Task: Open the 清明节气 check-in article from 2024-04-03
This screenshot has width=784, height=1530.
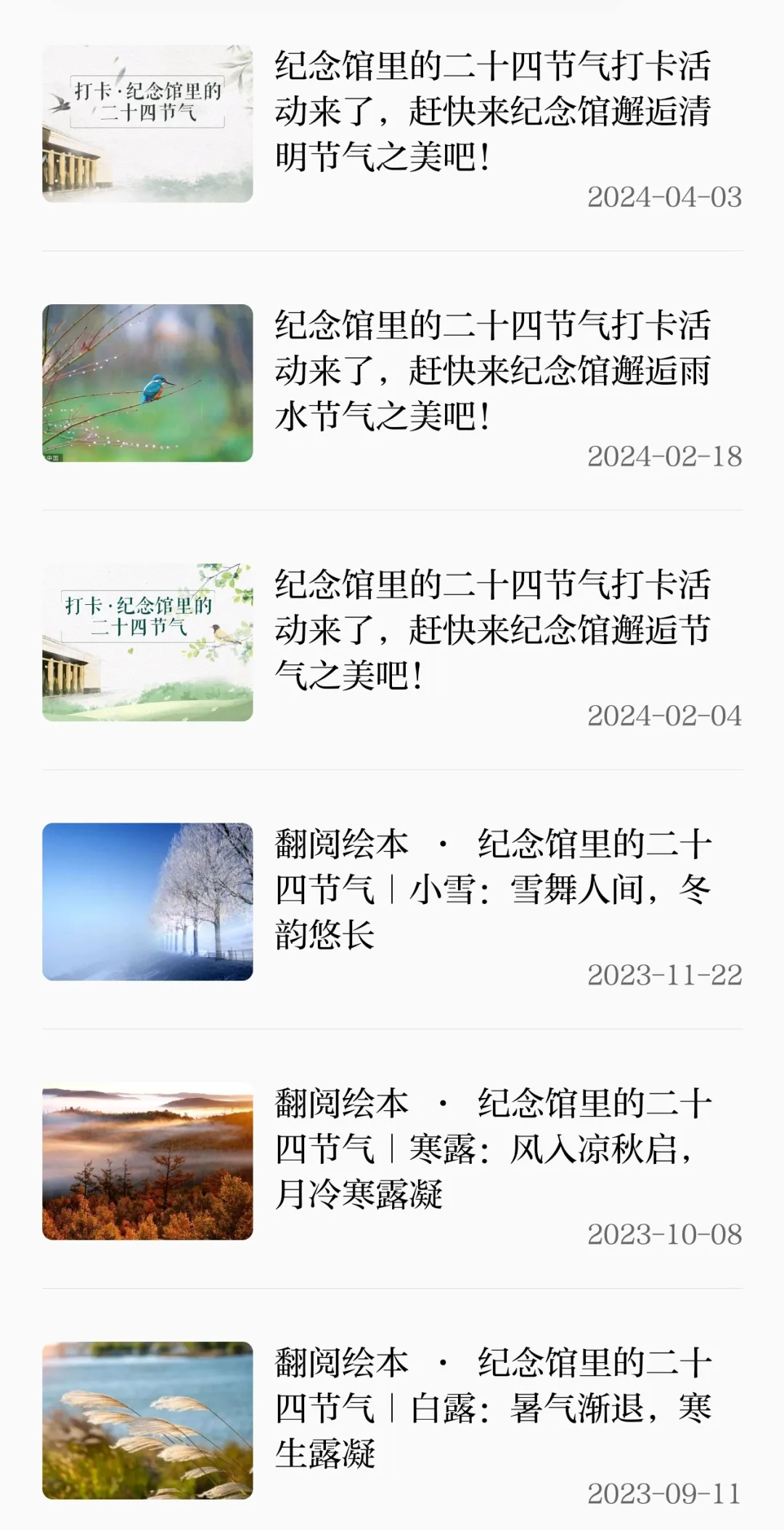Action: [492, 112]
